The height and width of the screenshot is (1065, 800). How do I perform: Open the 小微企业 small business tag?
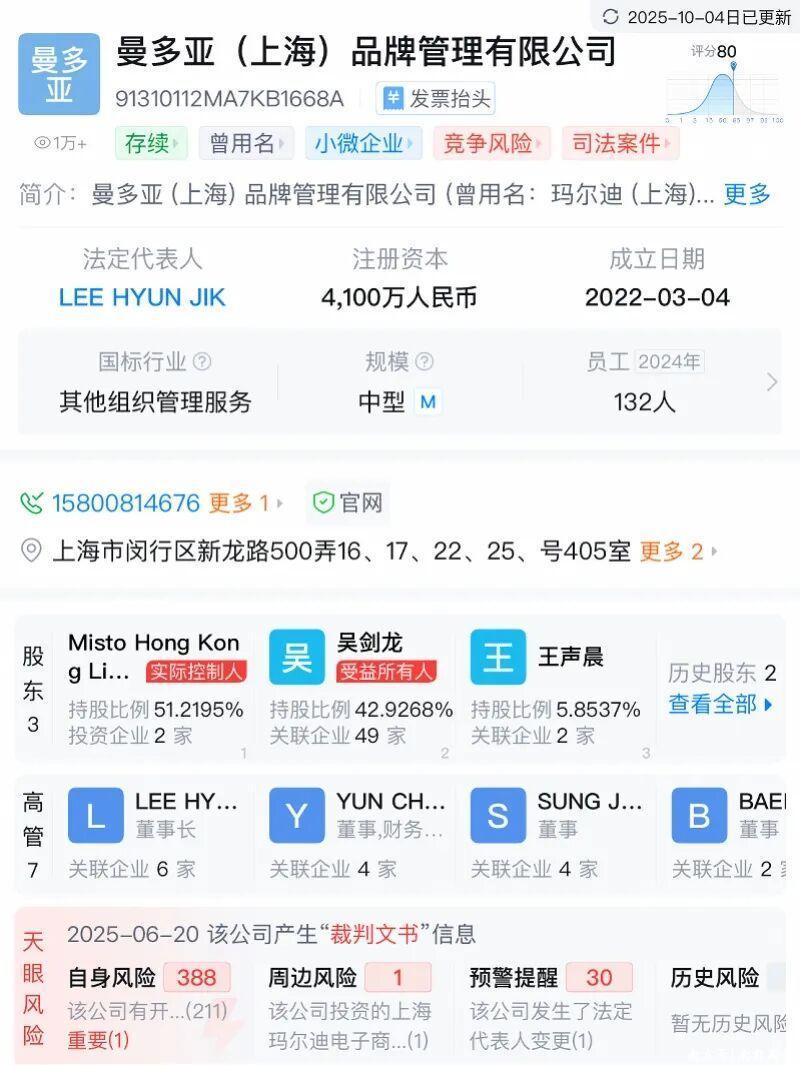coord(363,143)
